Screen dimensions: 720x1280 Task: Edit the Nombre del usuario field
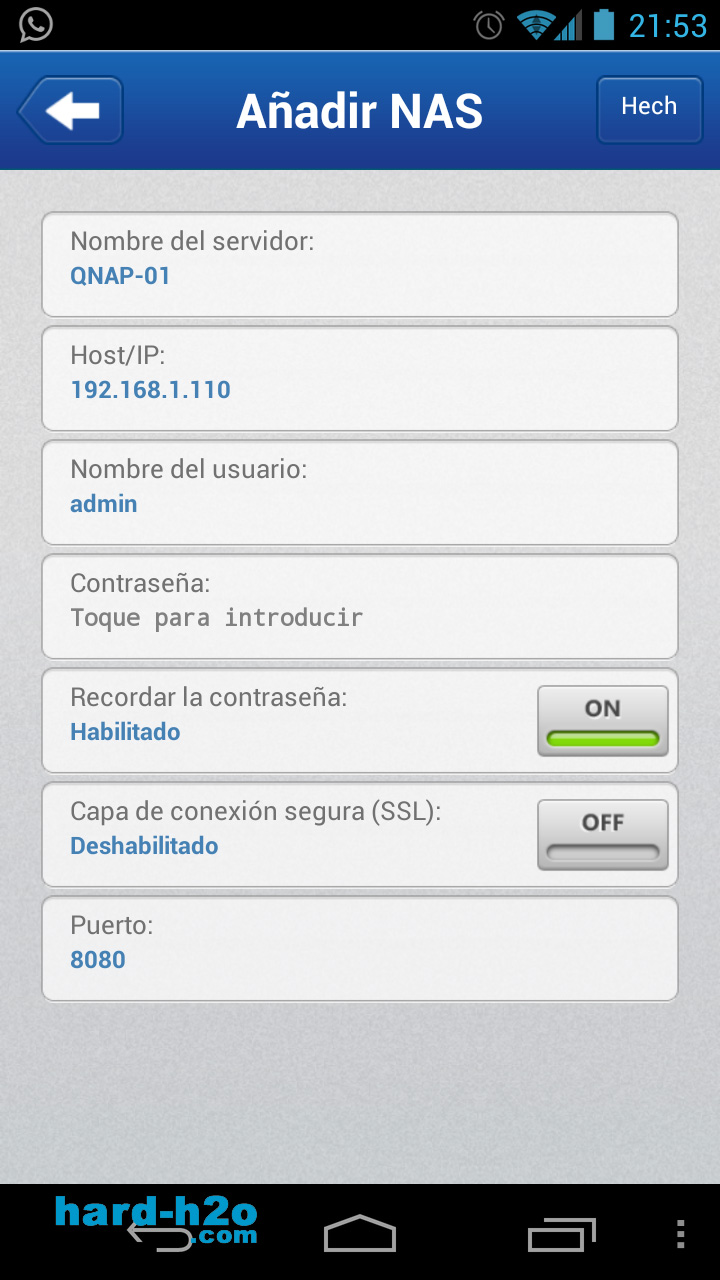point(360,492)
